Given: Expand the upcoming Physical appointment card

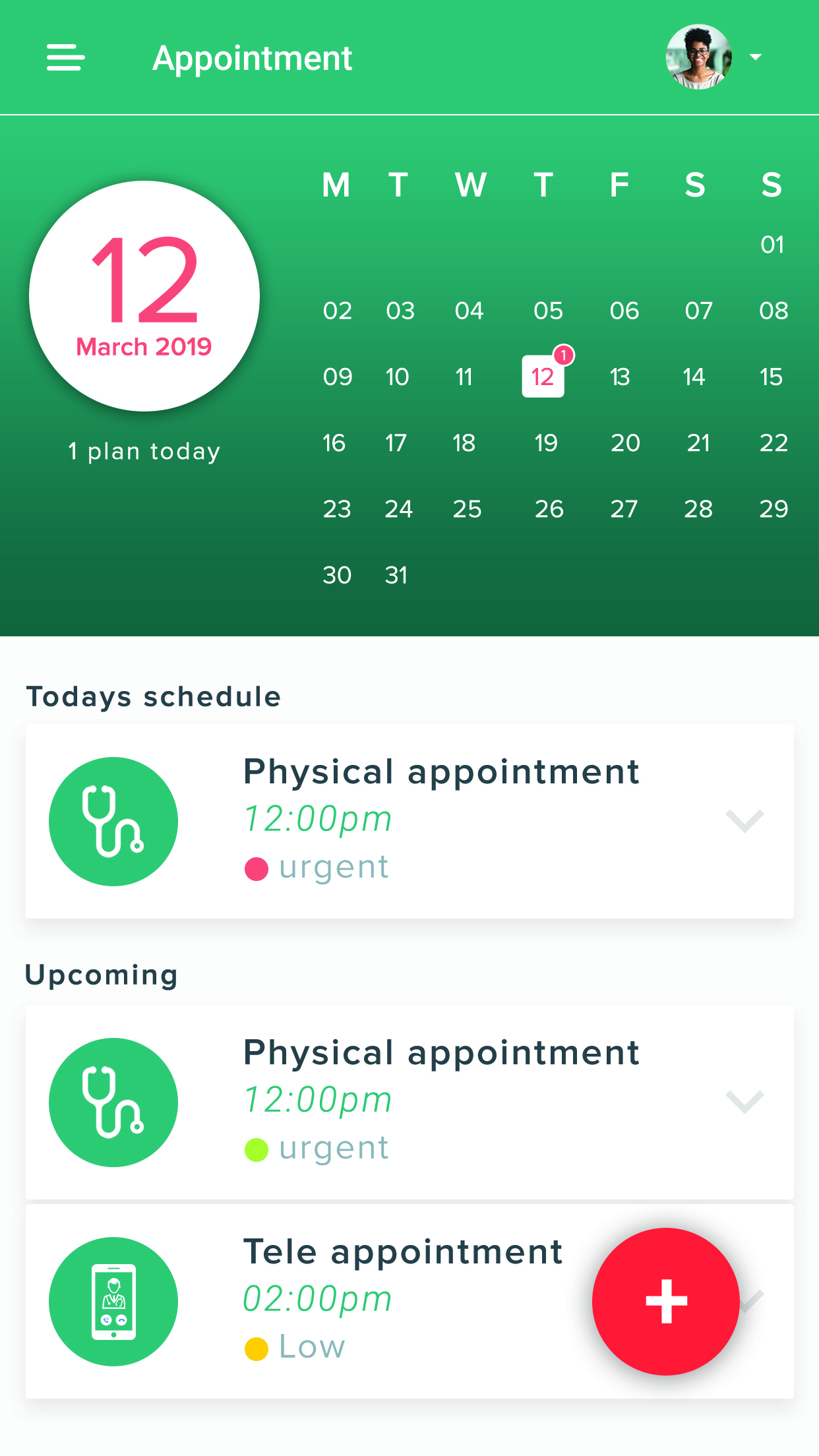Looking at the screenshot, I should pos(744,1102).
